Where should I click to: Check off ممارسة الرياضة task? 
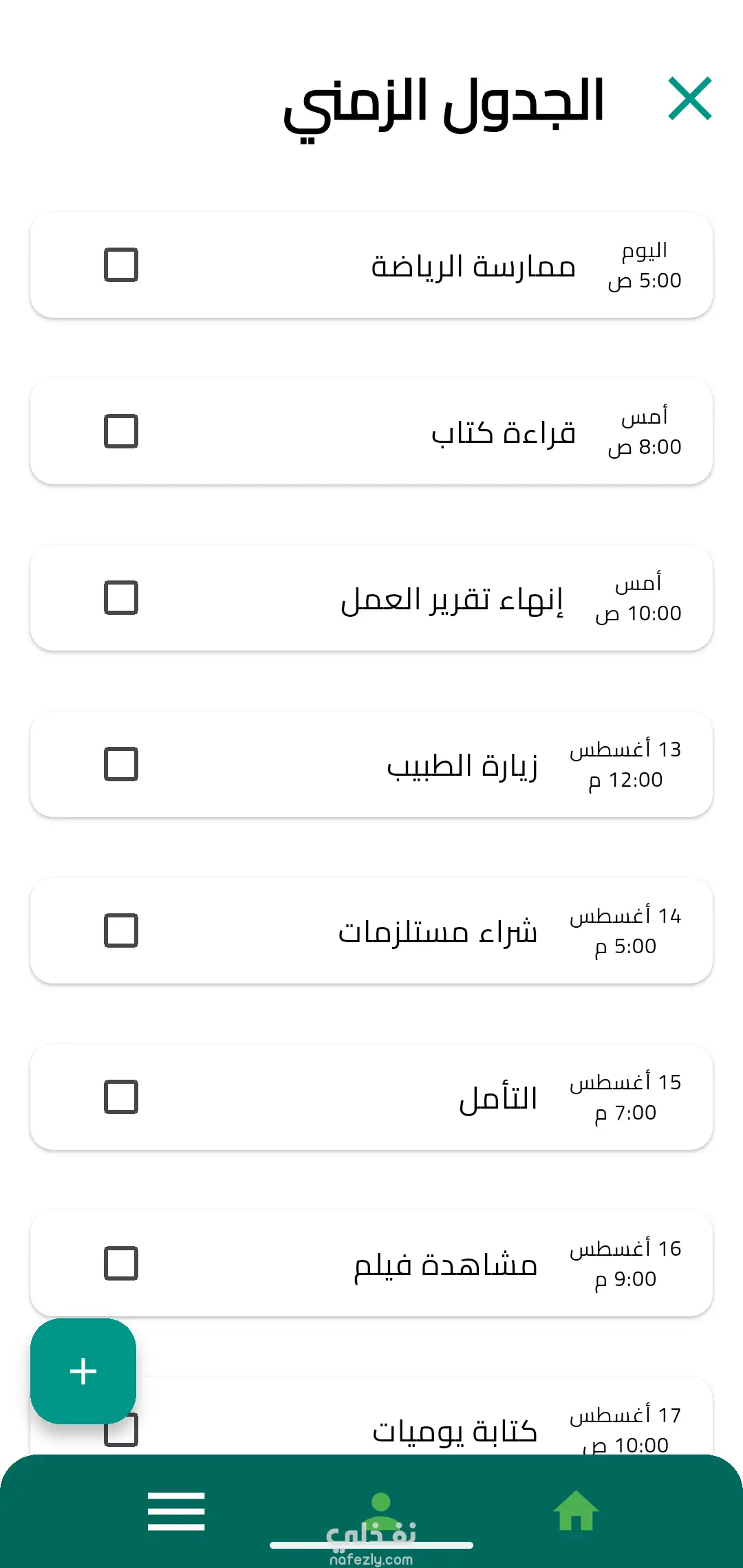coord(121,265)
